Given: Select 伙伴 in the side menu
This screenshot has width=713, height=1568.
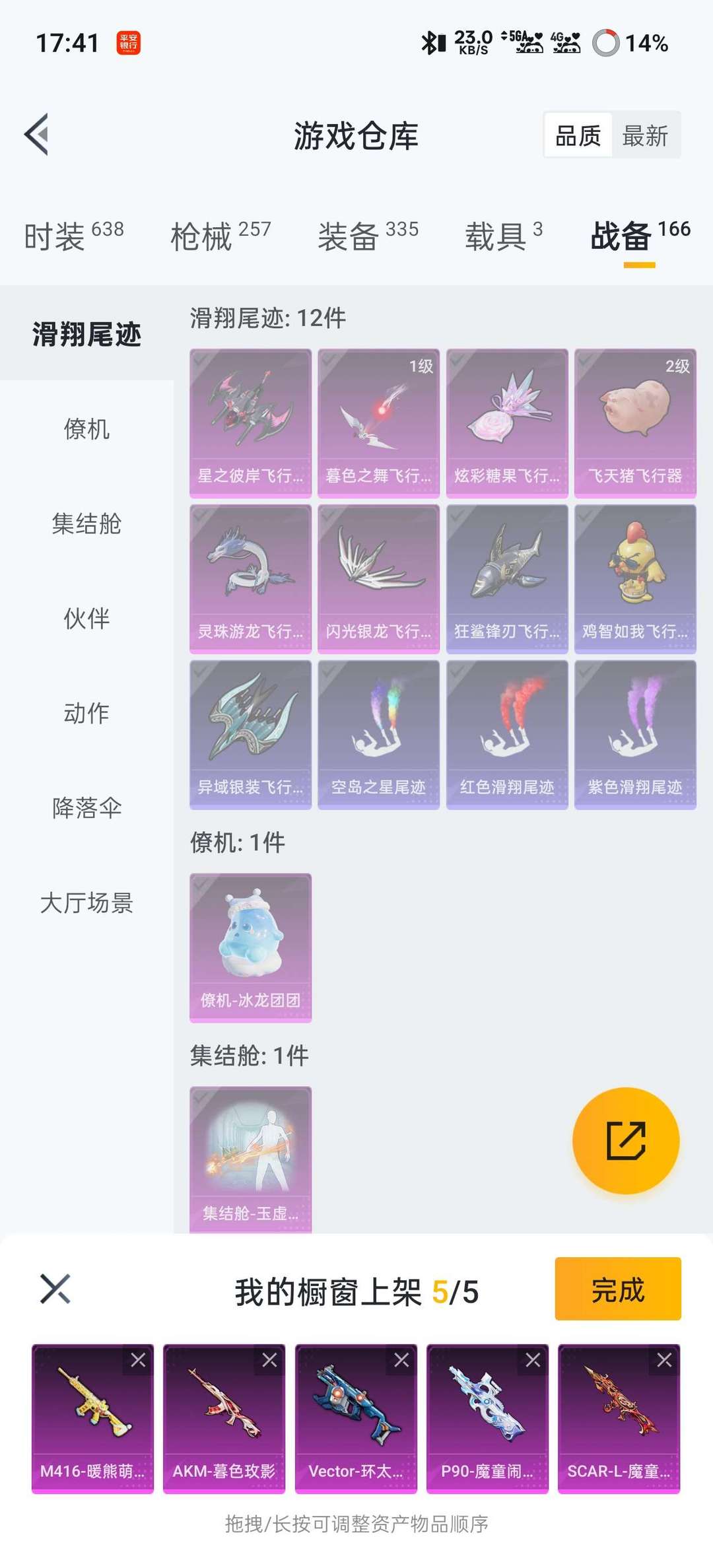Looking at the screenshot, I should point(86,619).
